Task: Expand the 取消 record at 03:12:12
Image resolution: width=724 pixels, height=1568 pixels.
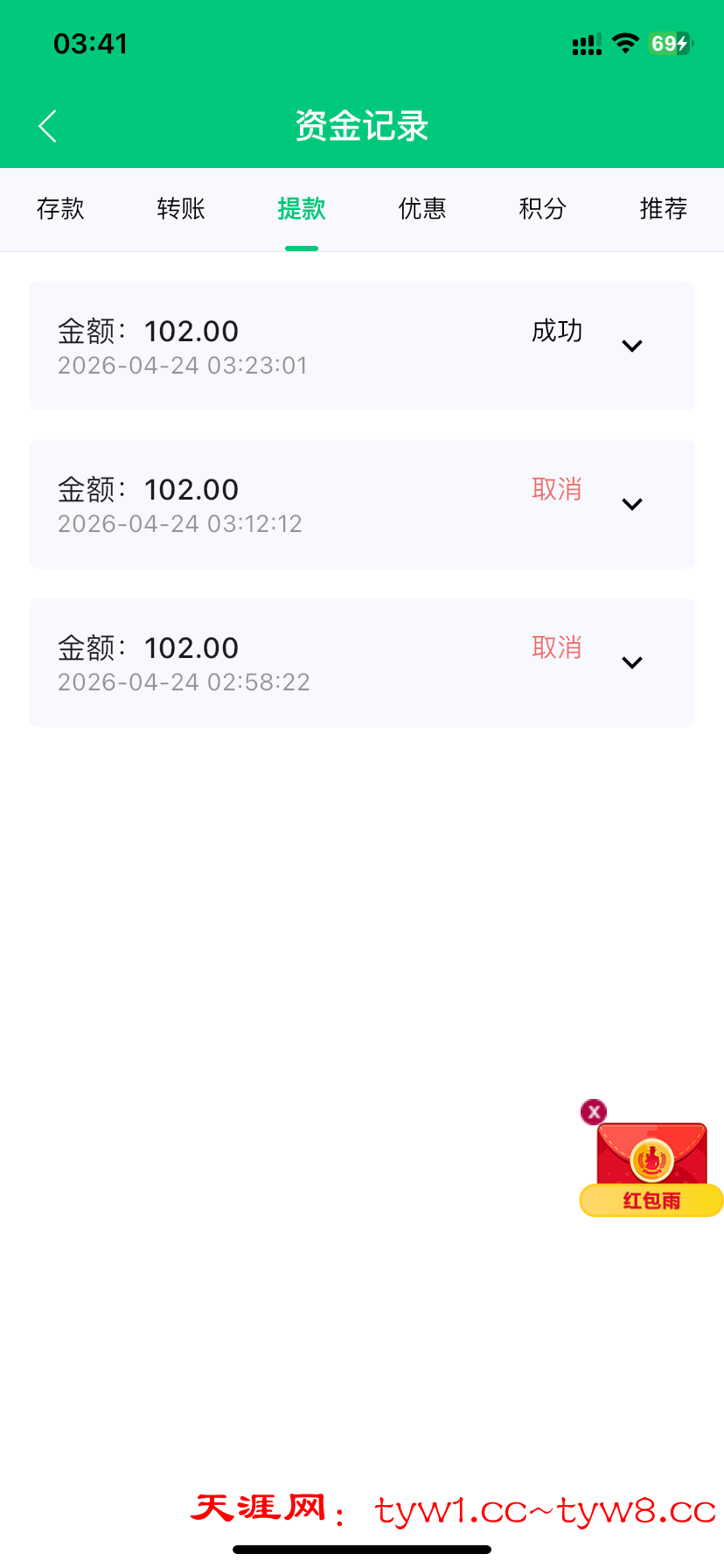Action: tap(631, 504)
